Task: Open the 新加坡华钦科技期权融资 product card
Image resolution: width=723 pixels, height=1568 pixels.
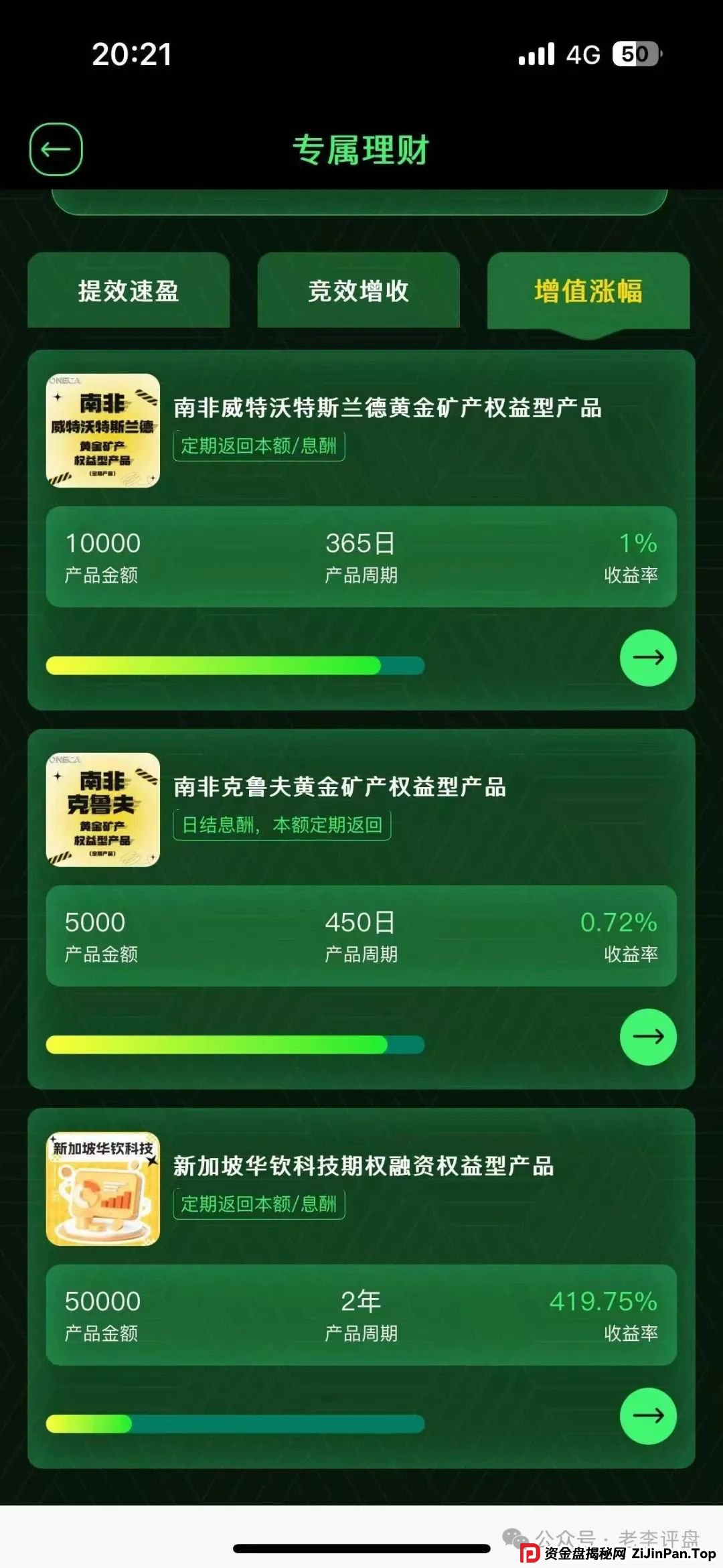Action: [x=363, y=1166]
